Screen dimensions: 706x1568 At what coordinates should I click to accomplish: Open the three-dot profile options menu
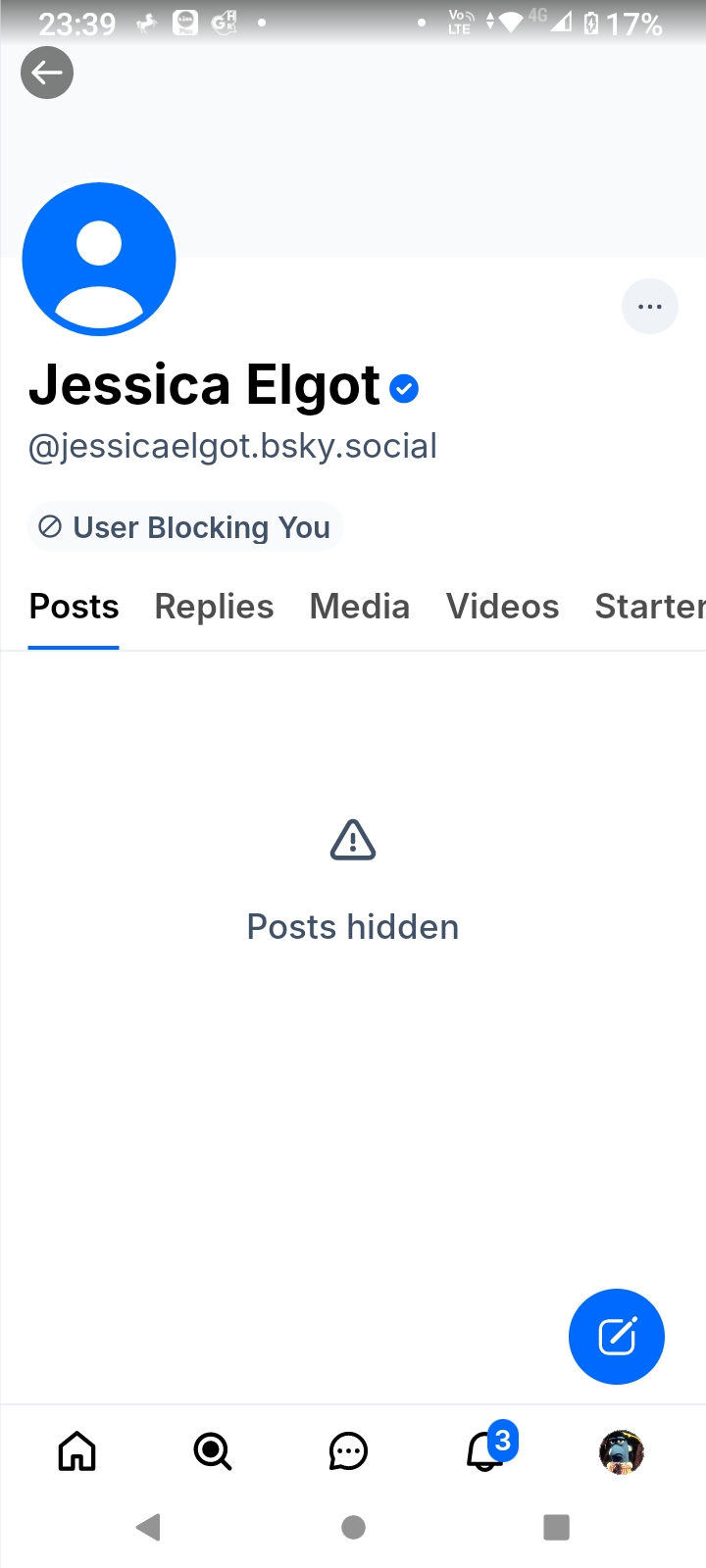(649, 307)
